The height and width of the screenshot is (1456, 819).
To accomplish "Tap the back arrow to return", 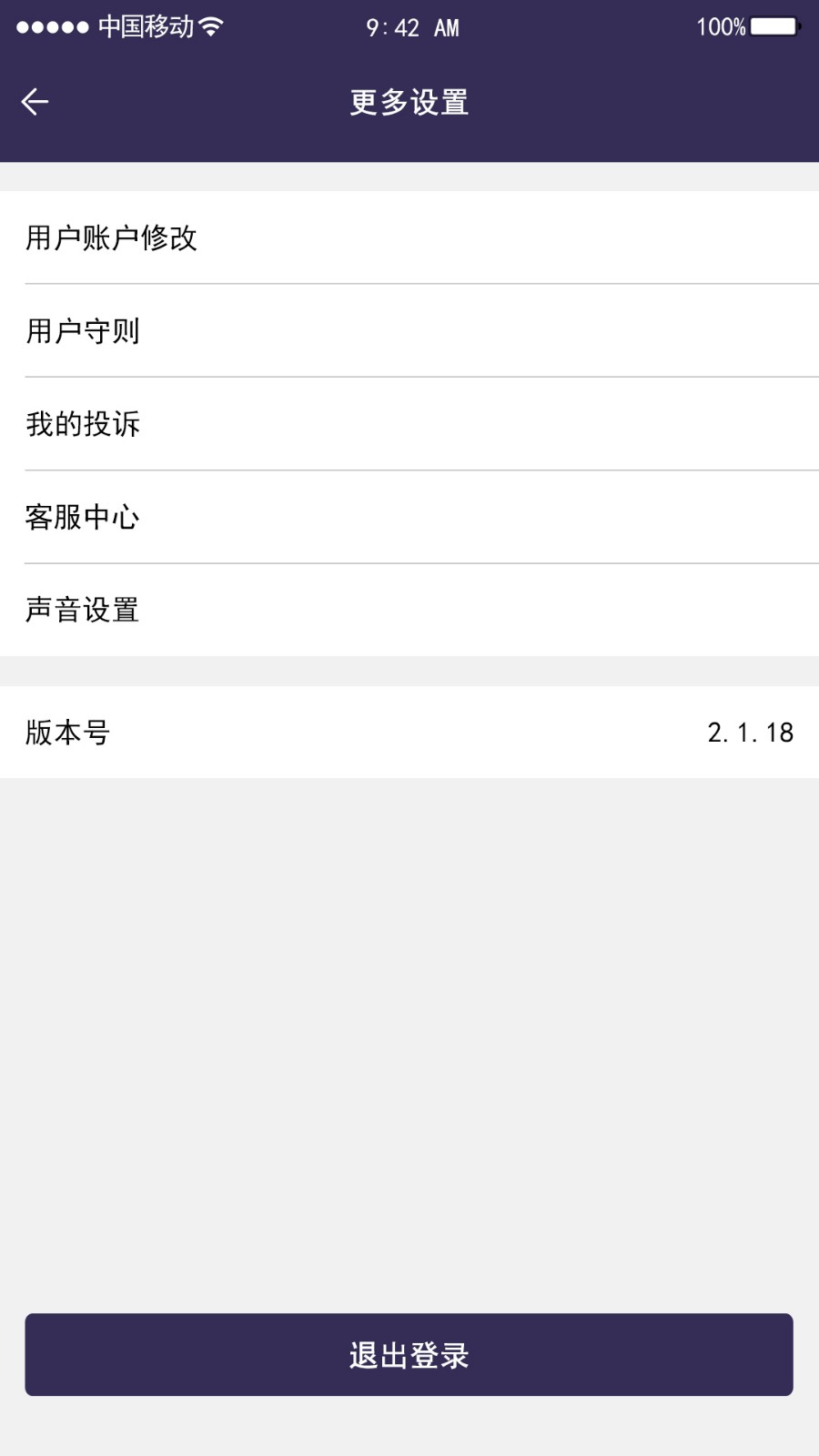I will 35,101.
